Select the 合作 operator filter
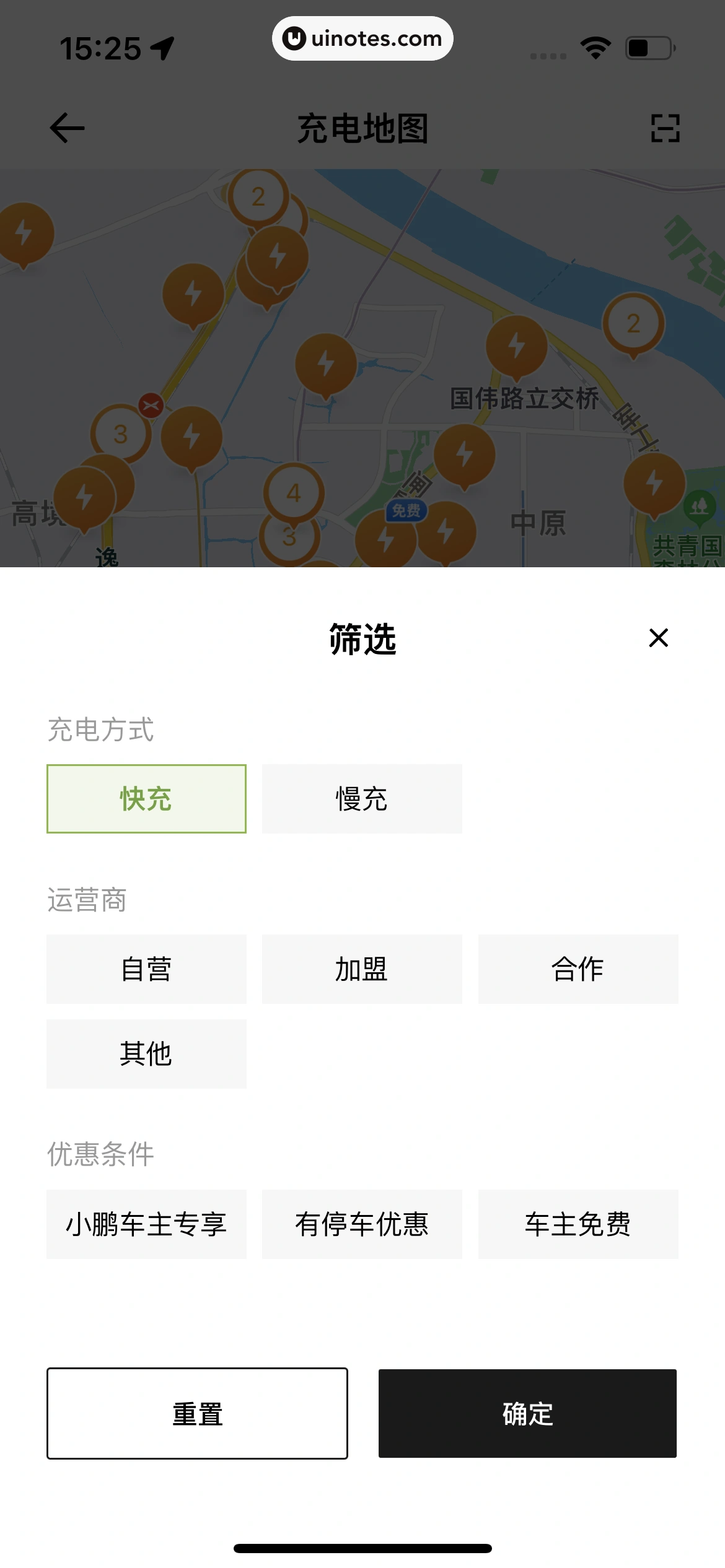 578,969
